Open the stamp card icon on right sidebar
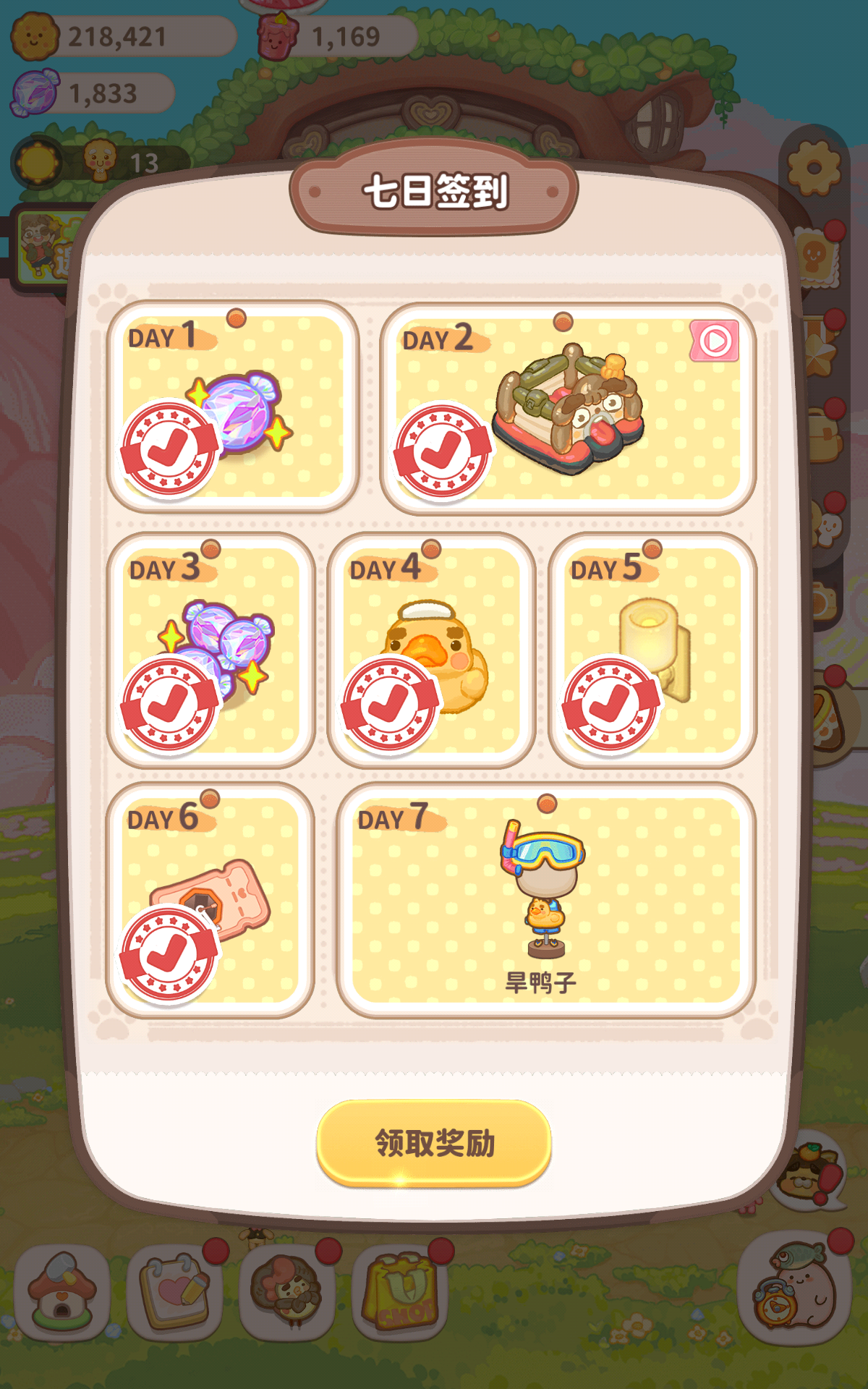Viewport: 868px width, 1389px height. pos(817,255)
